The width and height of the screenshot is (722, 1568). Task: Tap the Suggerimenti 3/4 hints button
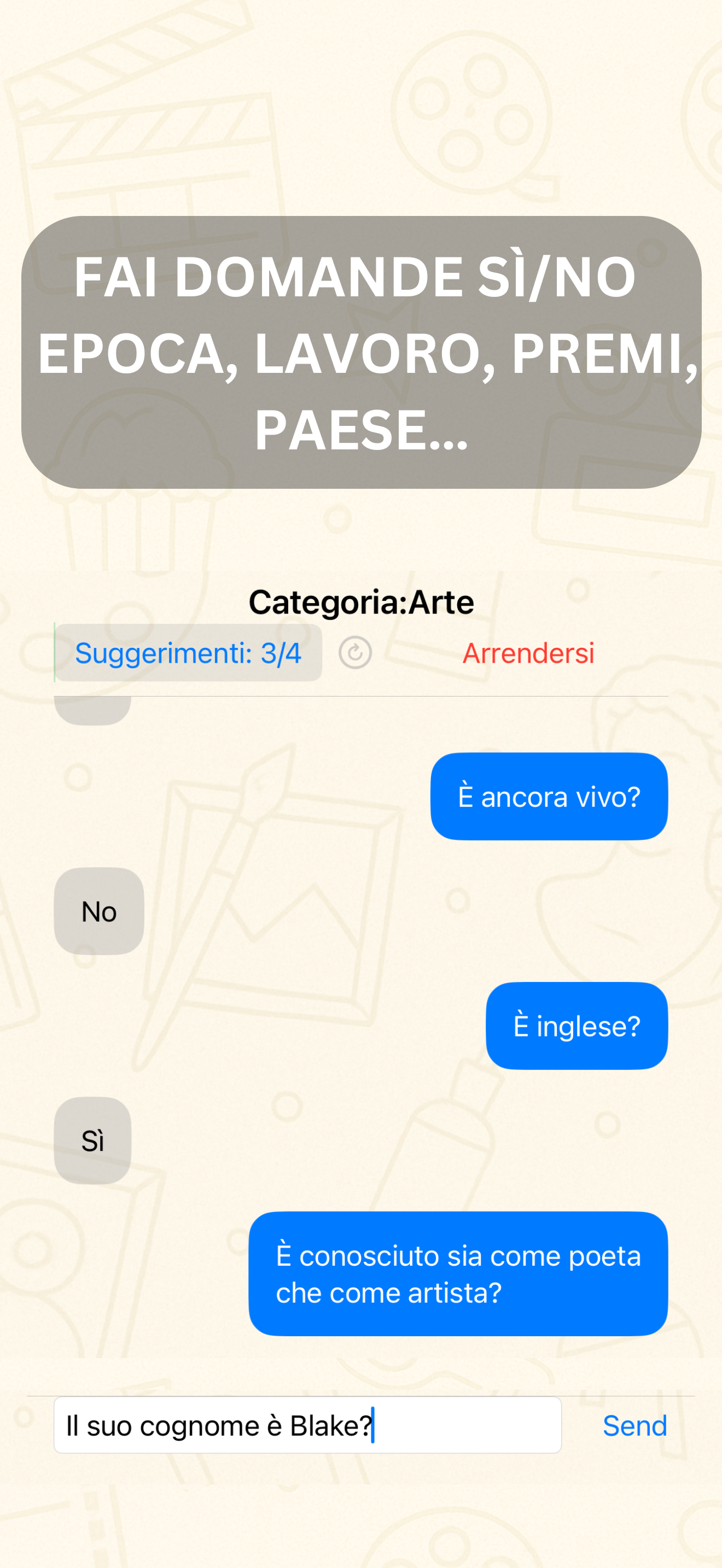pyautogui.click(x=188, y=653)
